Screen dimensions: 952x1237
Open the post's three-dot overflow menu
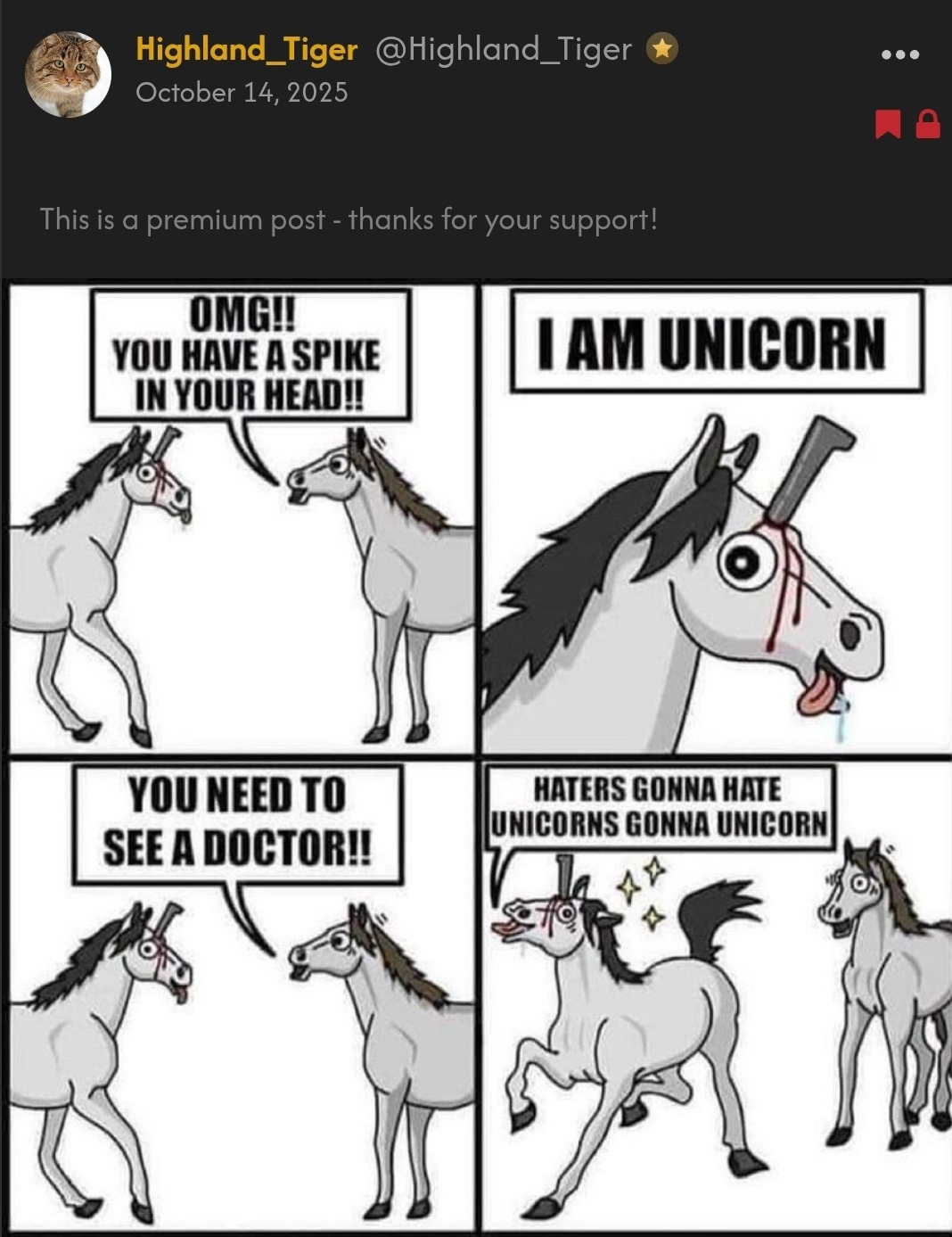(899, 55)
